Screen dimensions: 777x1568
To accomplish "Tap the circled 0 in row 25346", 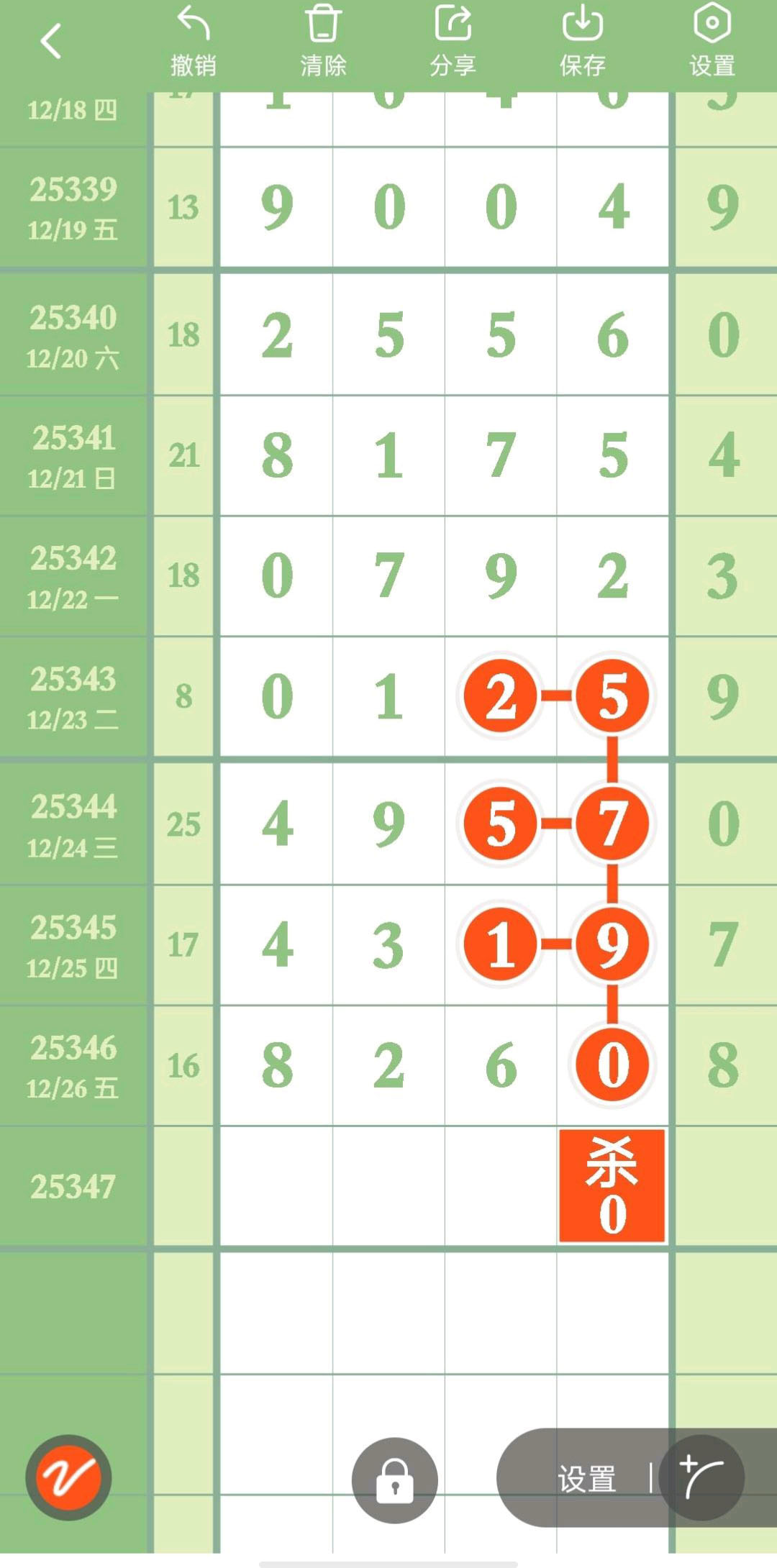I will pyautogui.click(x=612, y=1065).
